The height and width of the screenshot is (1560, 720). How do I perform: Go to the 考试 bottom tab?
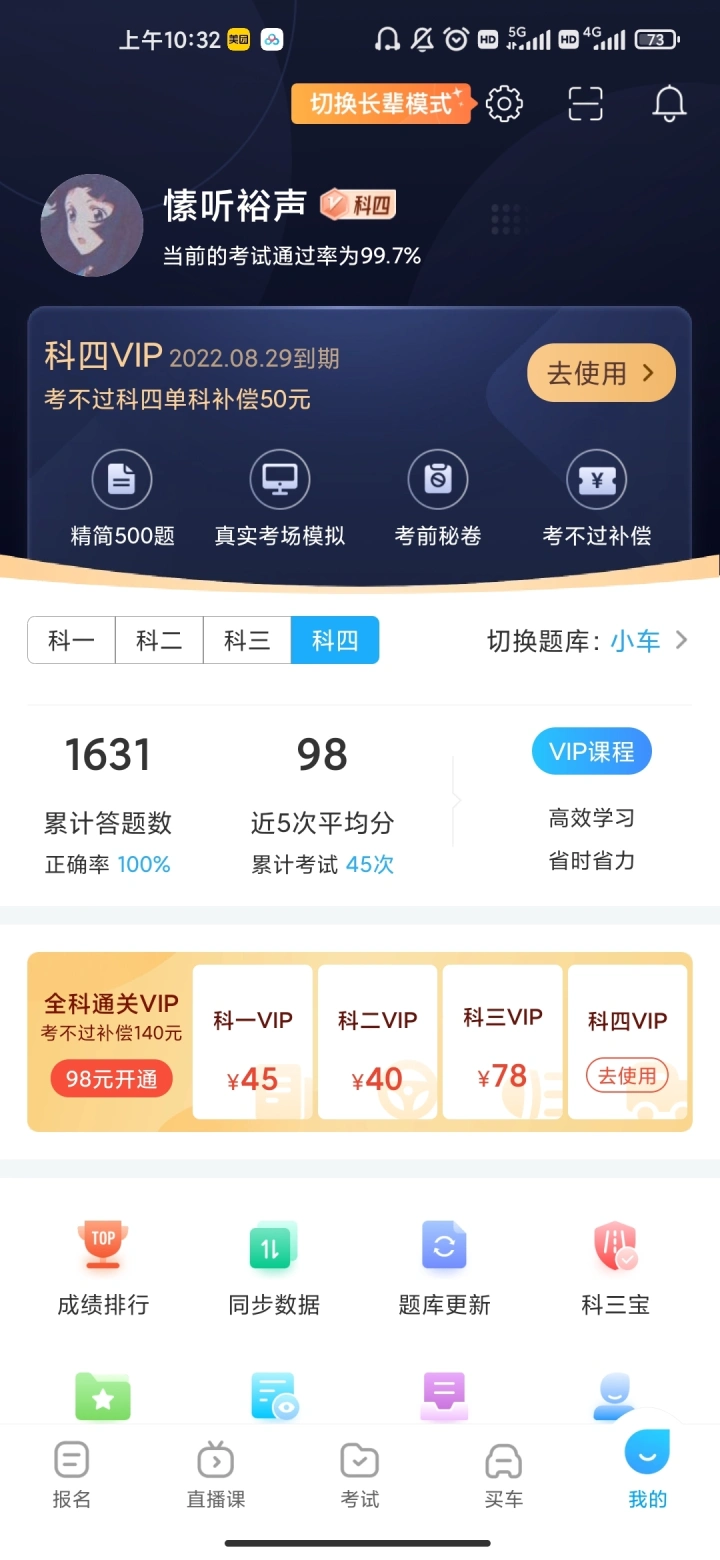click(360, 1475)
